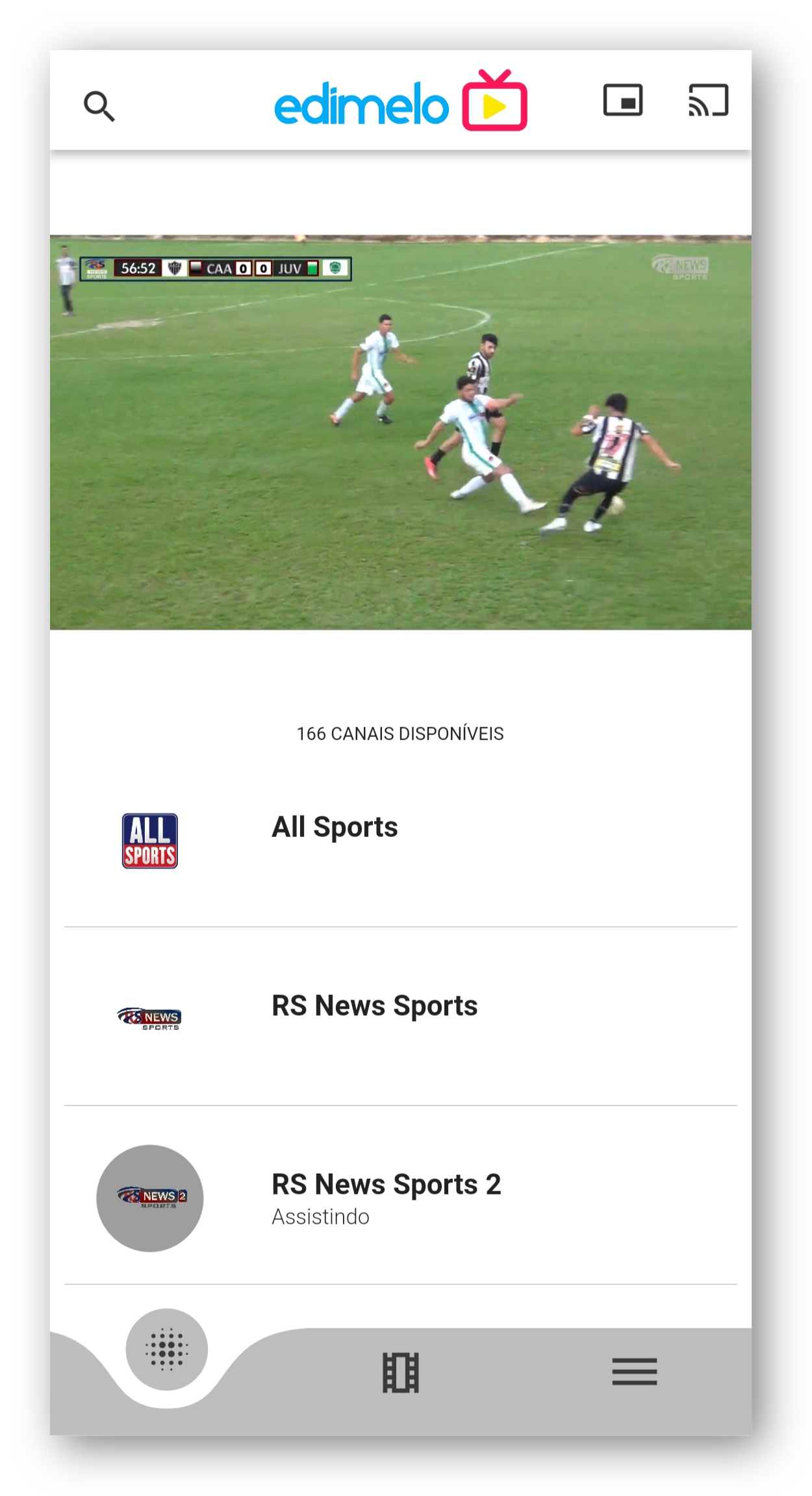Viewport: 812px width, 1496px height.
Task: Open the All Sports channel
Action: coord(401,838)
